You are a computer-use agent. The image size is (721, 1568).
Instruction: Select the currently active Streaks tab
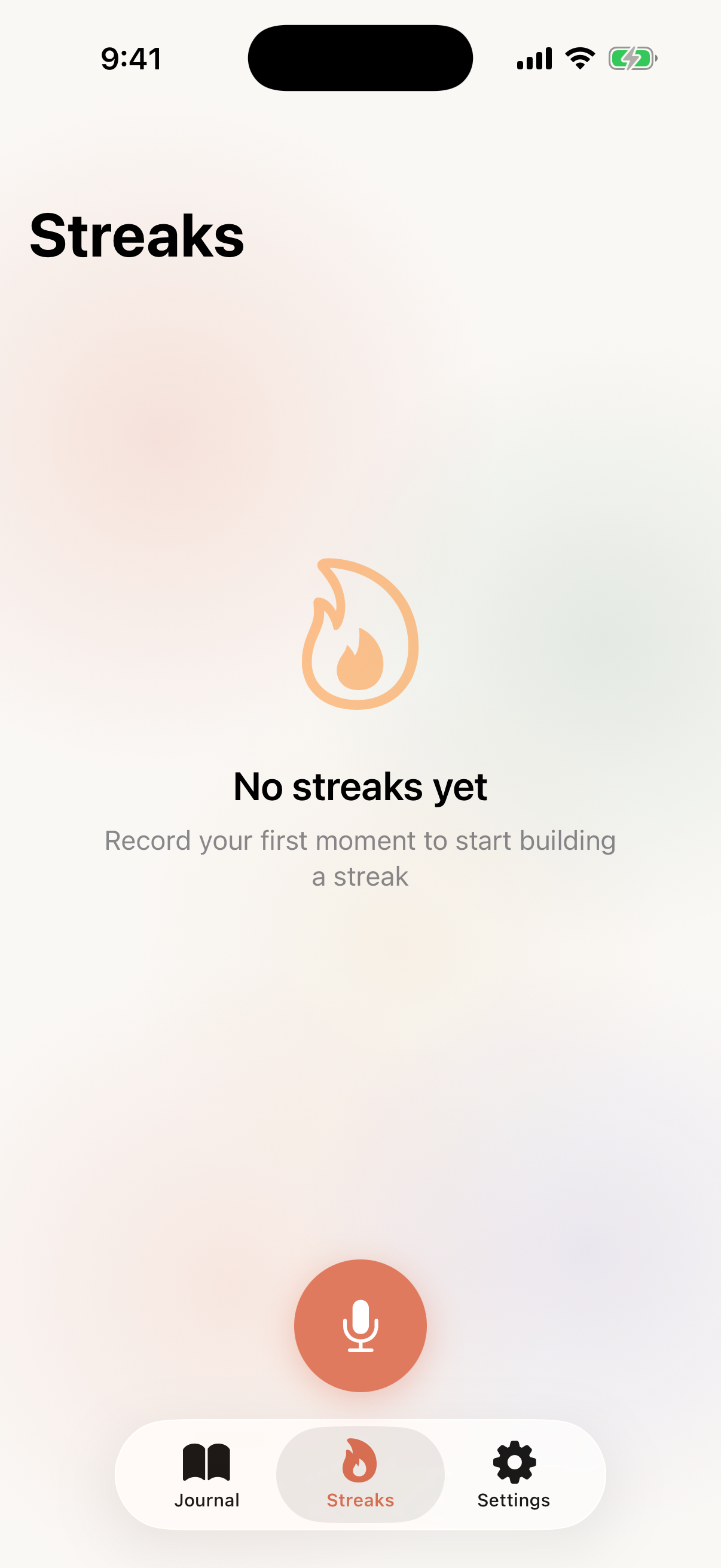pos(360,1479)
